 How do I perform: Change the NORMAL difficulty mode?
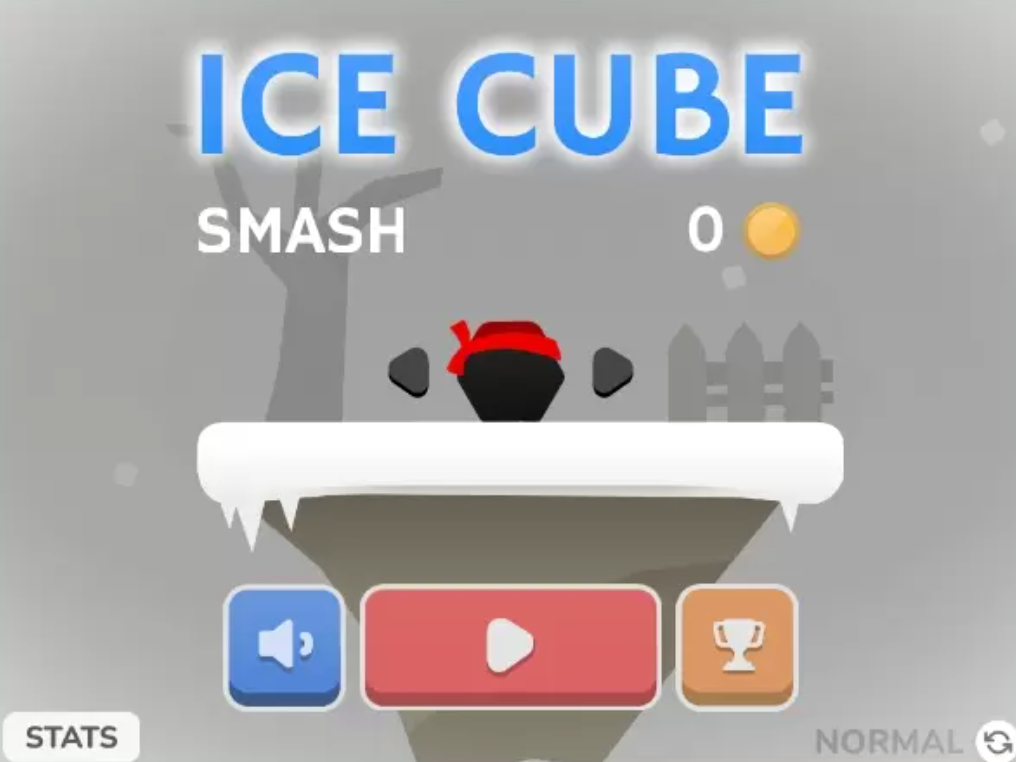[996, 741]
